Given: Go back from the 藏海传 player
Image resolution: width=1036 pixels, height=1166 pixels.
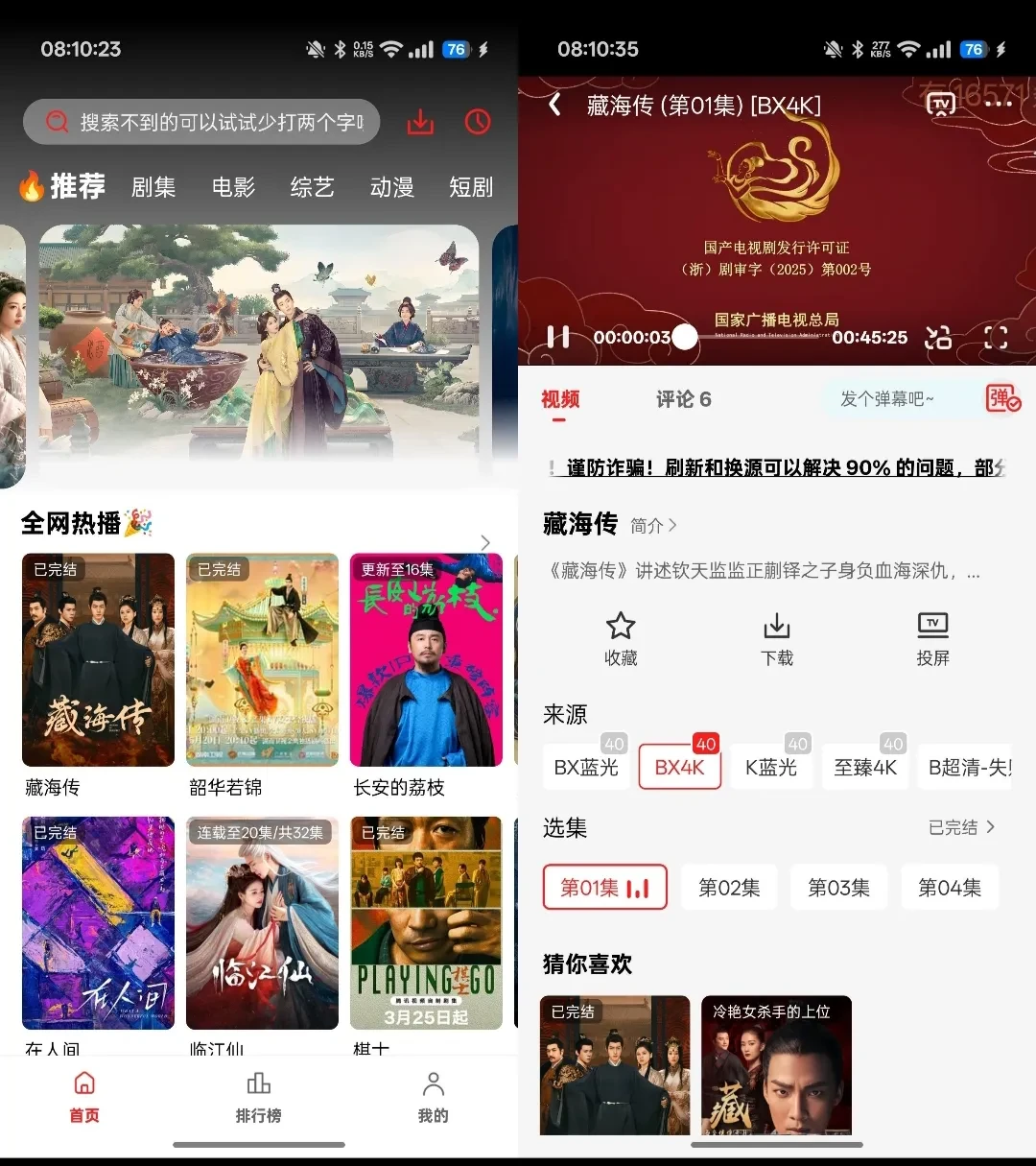Looking at the screenshot, I should point(554,105).
